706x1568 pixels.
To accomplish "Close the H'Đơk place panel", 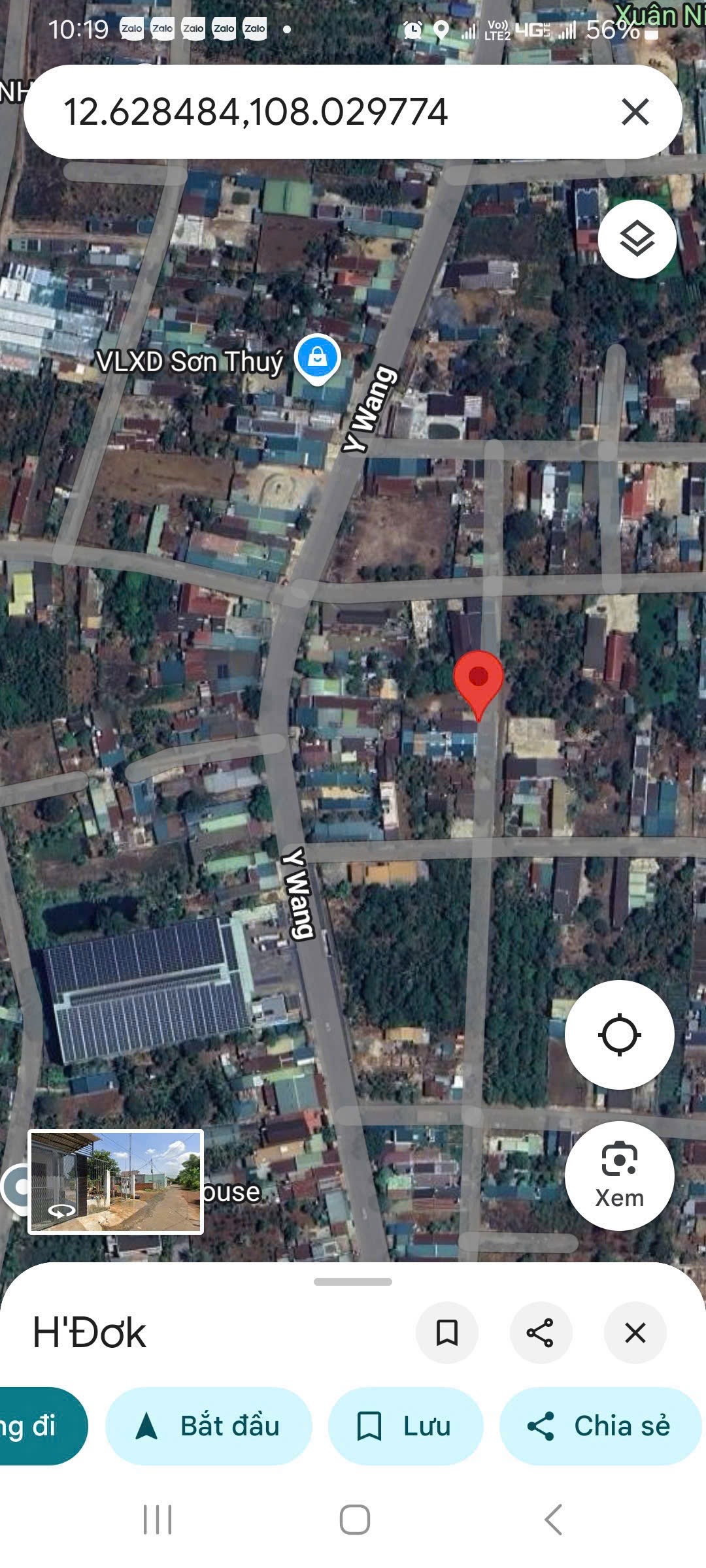I will click(x=635, y=1332).
